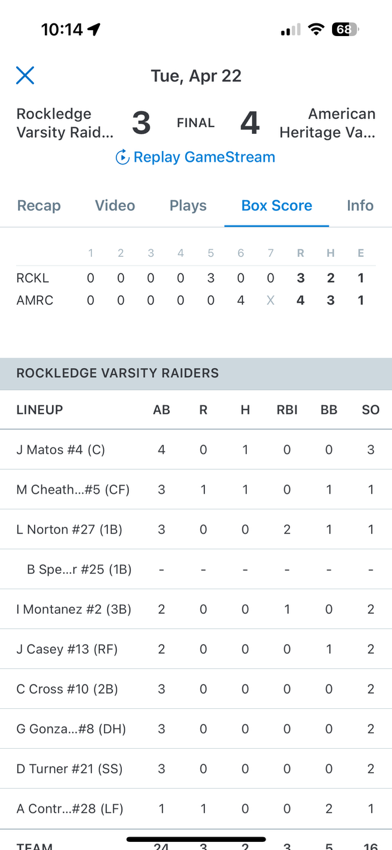Screen dimensions: 392x850
Task: Close the game details screen
Action: 25,75
